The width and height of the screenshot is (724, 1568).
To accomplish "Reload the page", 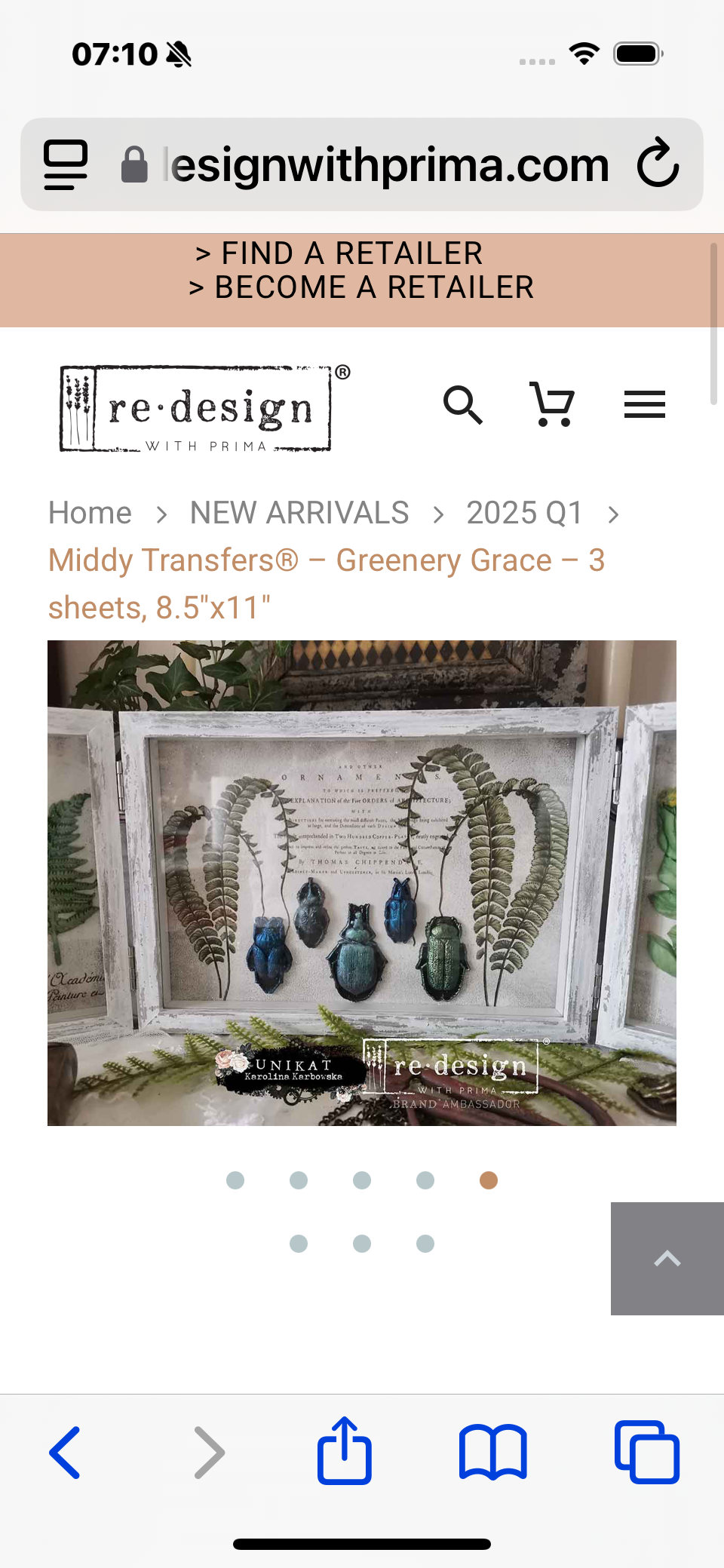I will coord(658,164).
